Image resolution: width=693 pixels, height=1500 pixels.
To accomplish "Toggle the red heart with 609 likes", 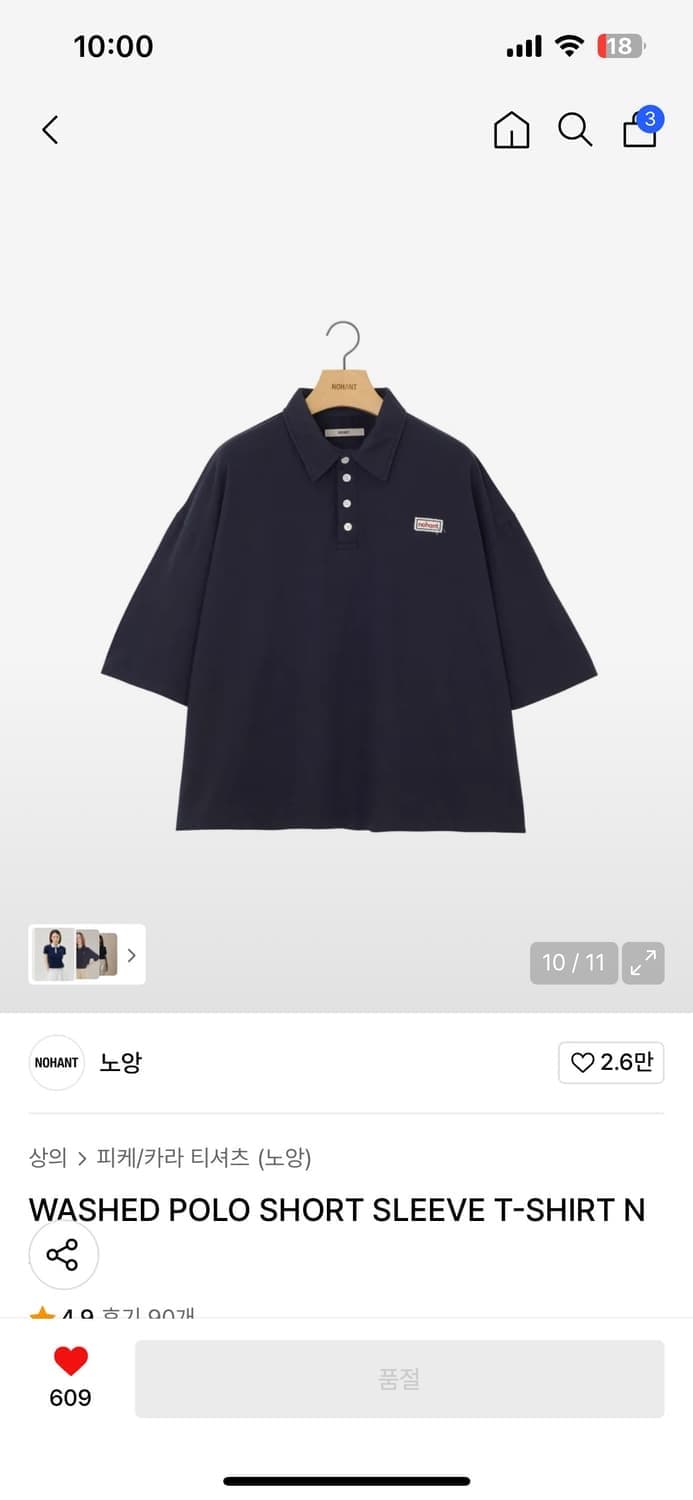I will pos(70,1377).
